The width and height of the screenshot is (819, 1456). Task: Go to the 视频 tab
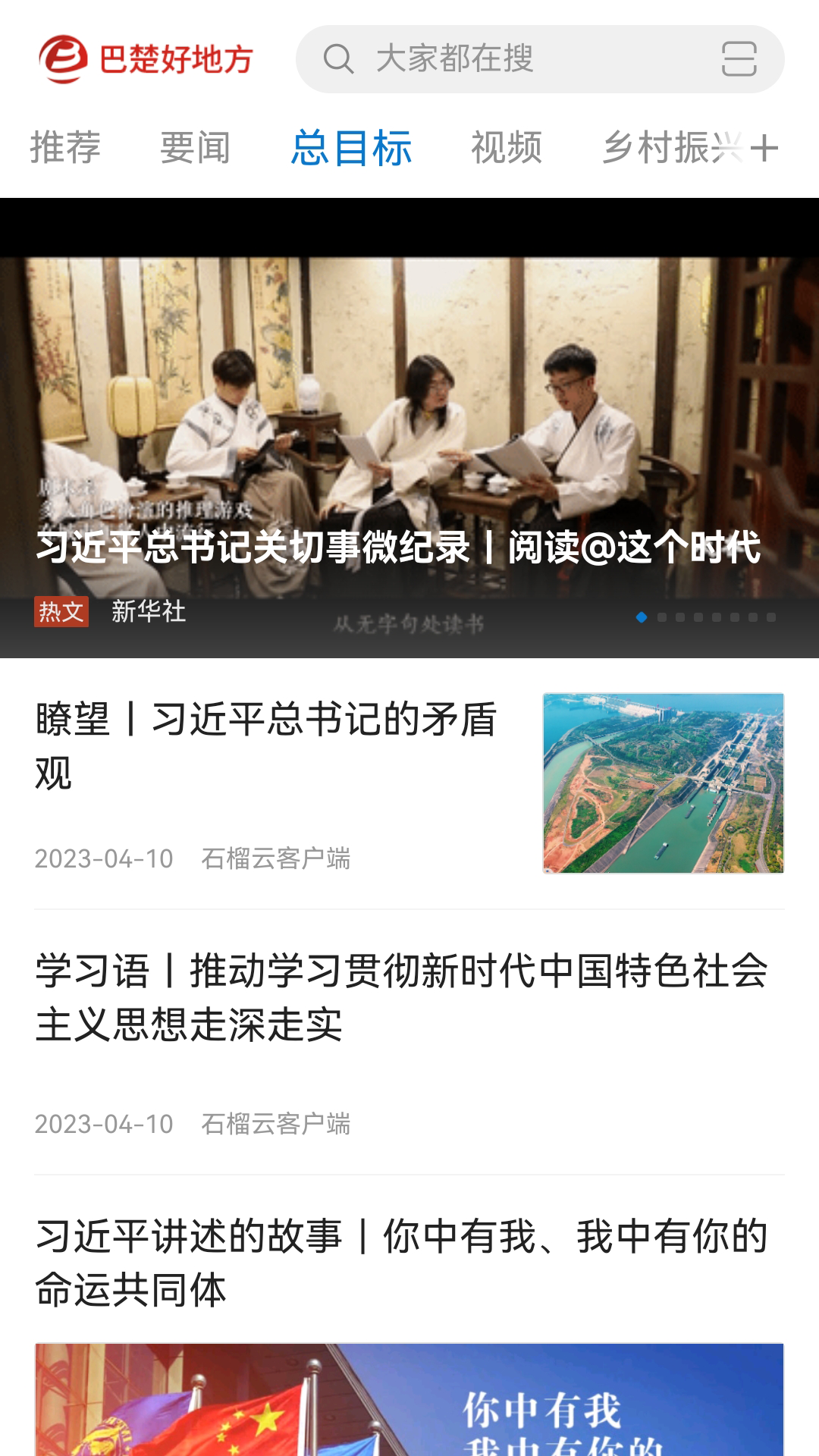tap(507, 147)
